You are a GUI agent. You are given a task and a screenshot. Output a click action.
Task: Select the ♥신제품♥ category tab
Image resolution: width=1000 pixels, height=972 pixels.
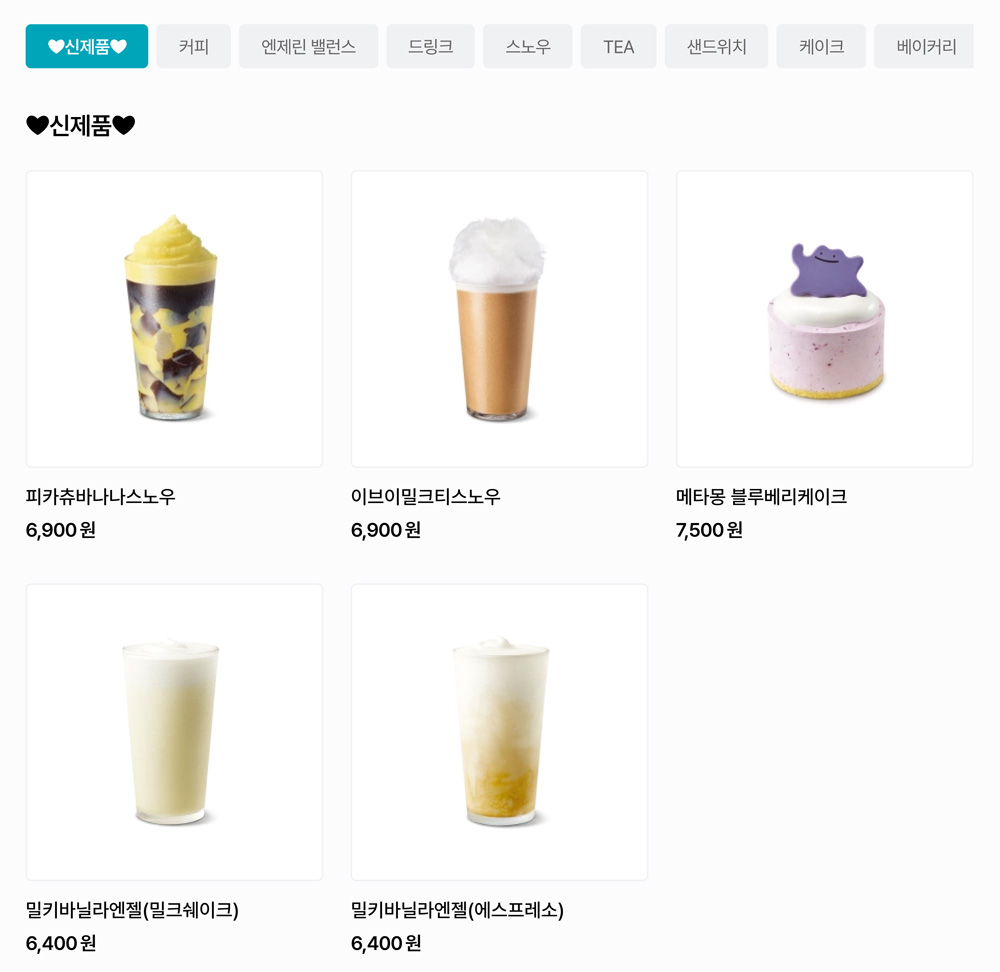tap(87, 46)
